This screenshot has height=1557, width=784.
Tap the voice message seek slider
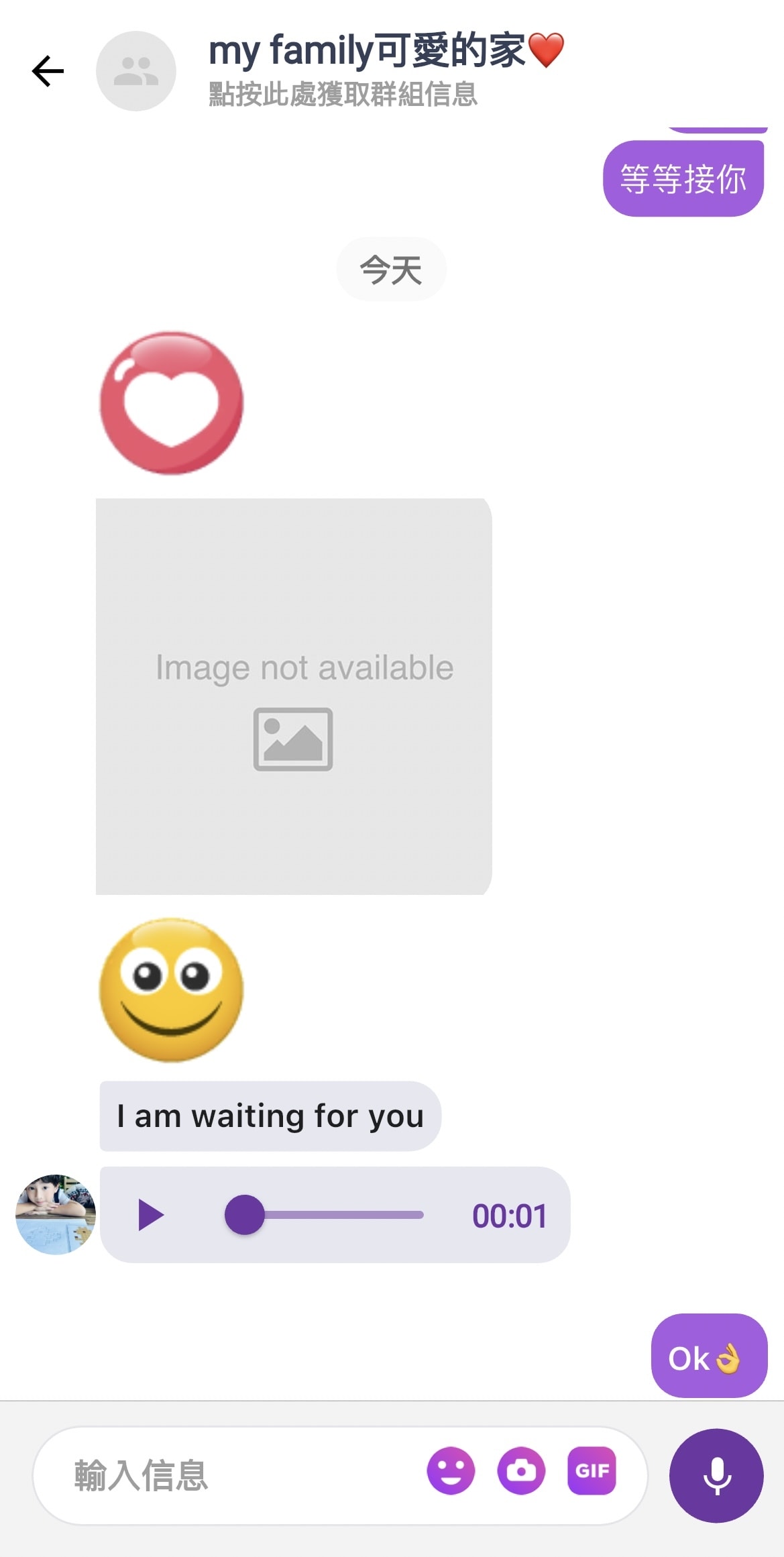point(325,1215)
